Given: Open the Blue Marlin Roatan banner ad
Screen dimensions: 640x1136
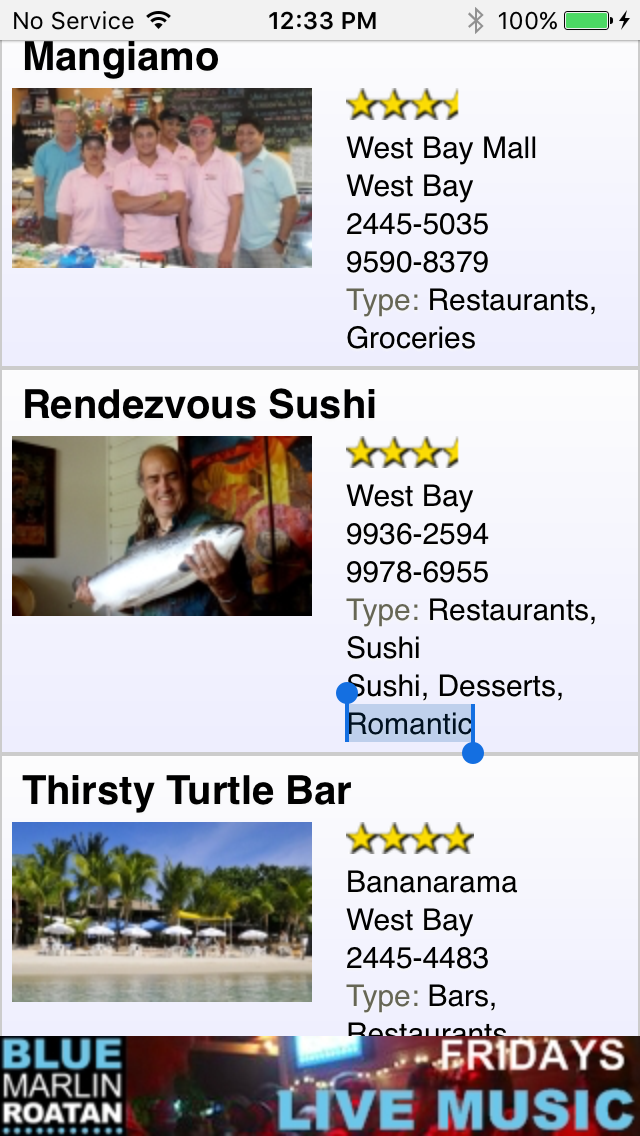Looking at the screenshot, I should [x=320, y=1085].
